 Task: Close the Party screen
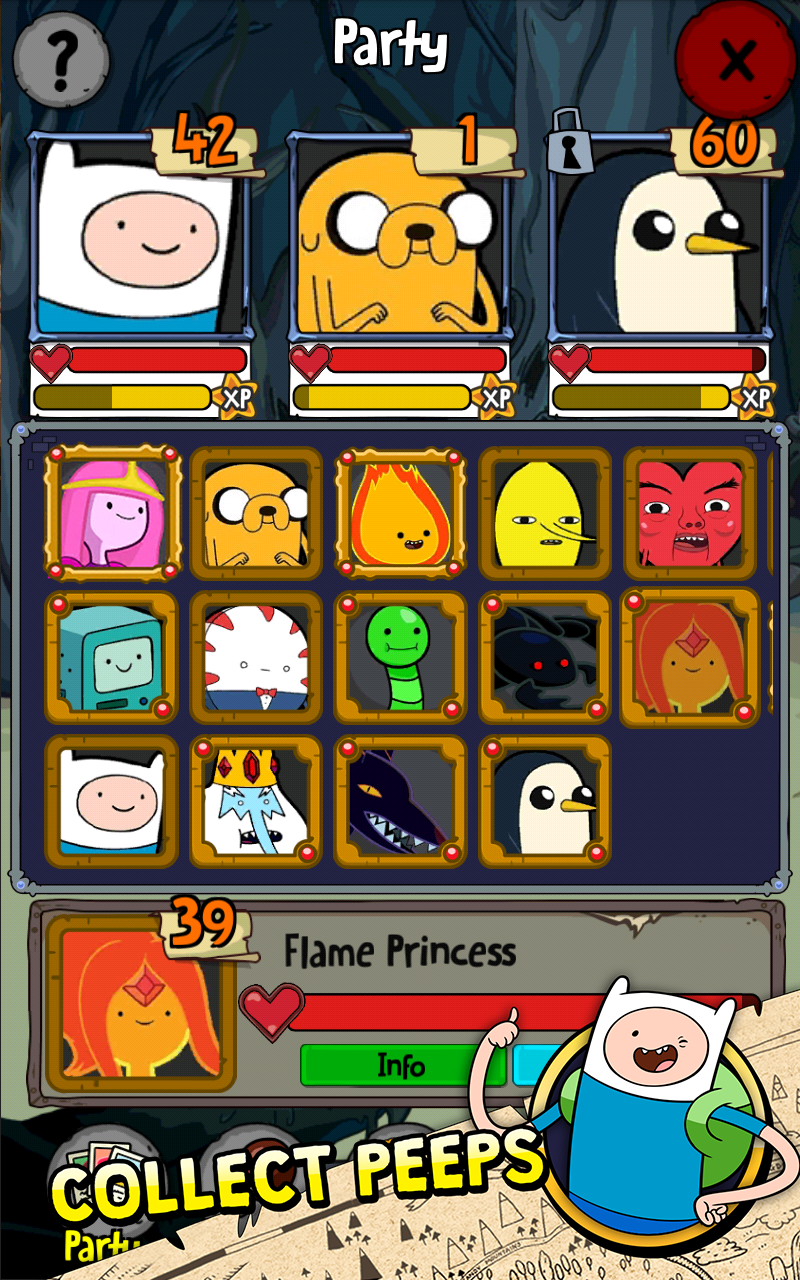point(736,62)
